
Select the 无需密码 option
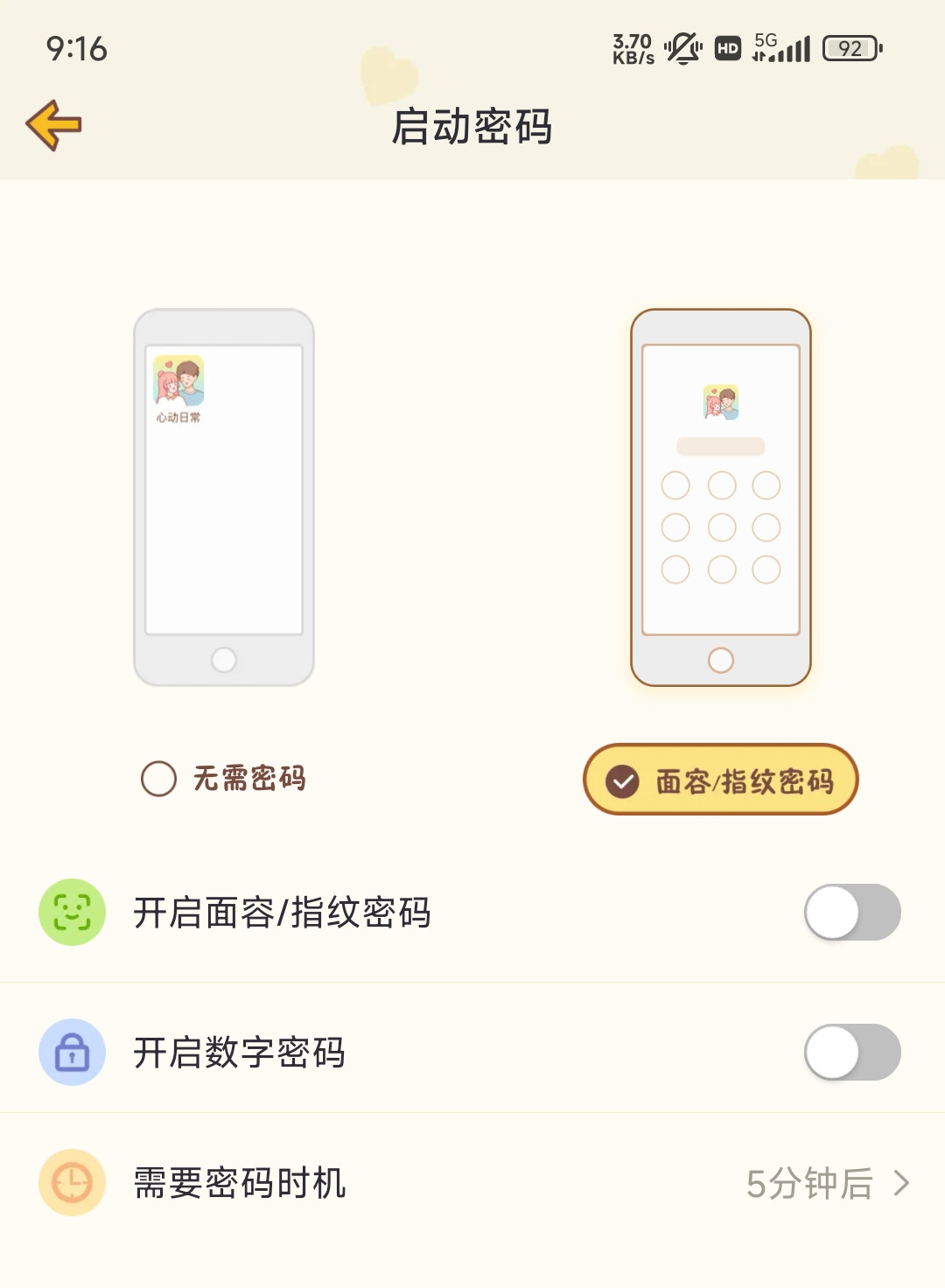pos(224,778)
